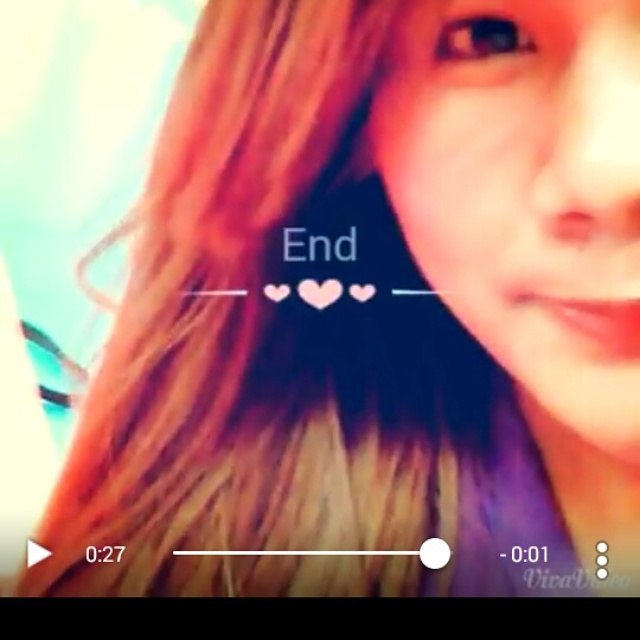Open the video player overflow menu
The image size is (640, 640).
[x=602, y=560]
